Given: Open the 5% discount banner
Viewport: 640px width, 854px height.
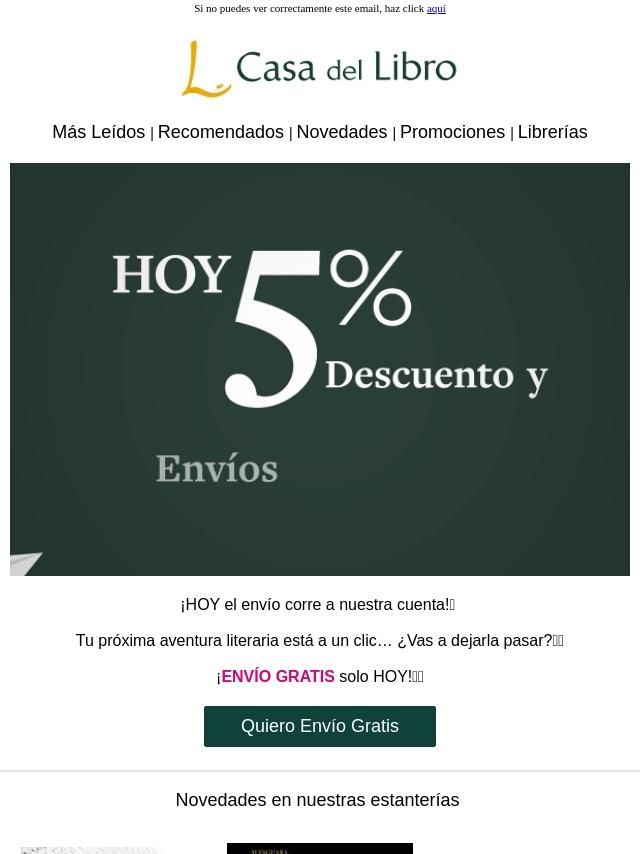Looking at the screenshot, I should click(320, 369).
